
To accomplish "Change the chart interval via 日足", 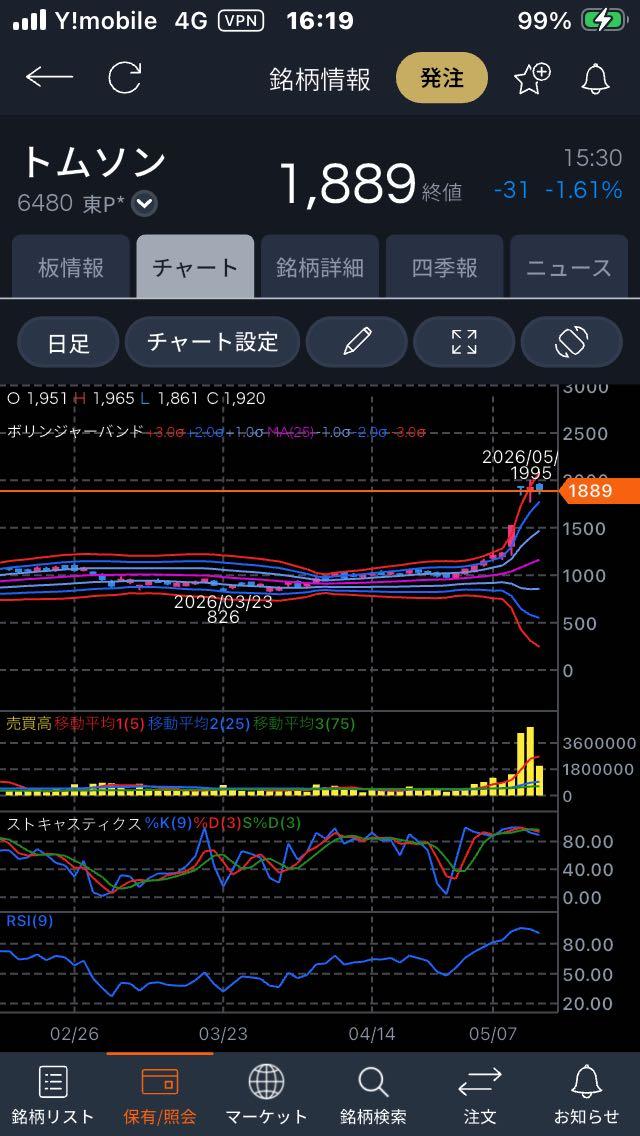I will tap(68, 342).
